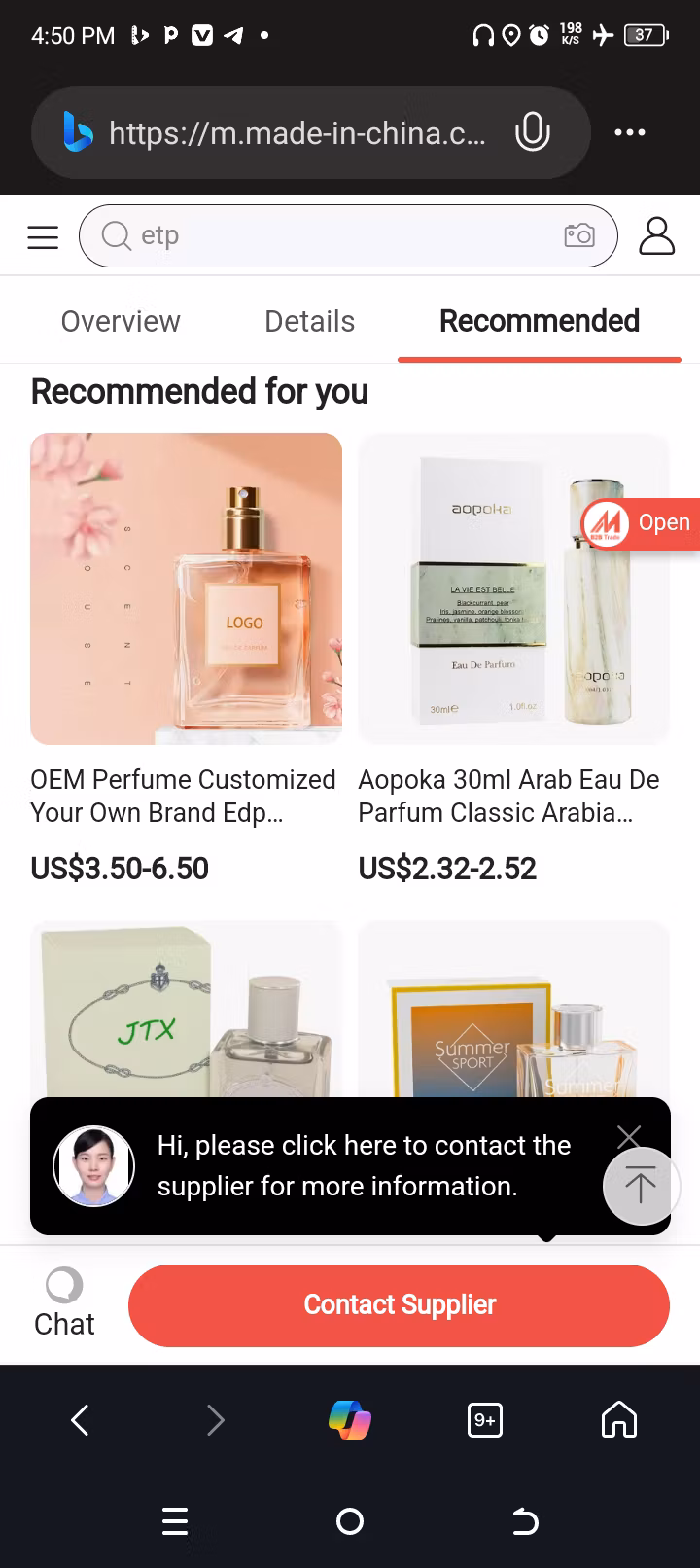Select the voice search microphone icon
The height and width of the screenshot is (1568, 700).
click(x=533, y=132)
